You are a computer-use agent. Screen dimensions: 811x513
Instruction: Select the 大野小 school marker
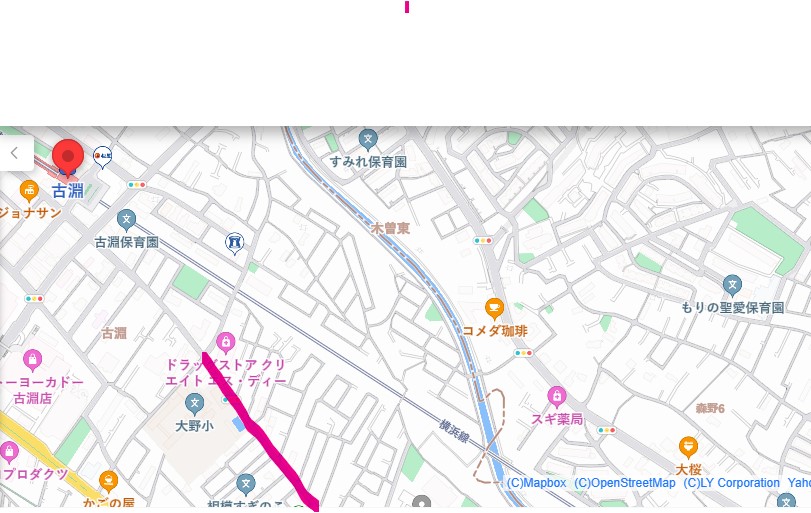(x=194, y=404)
